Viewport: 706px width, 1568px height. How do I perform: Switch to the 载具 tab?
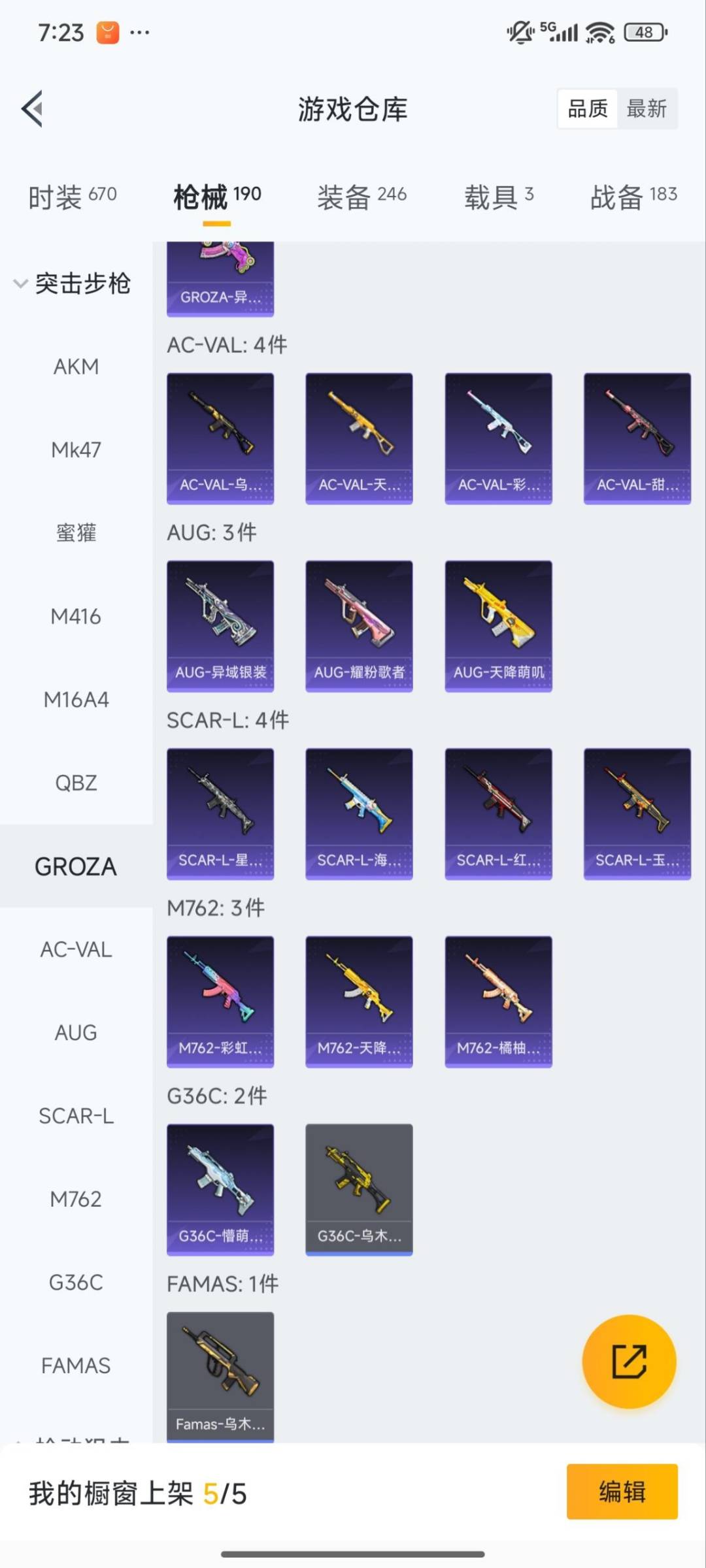click(499, 196)
